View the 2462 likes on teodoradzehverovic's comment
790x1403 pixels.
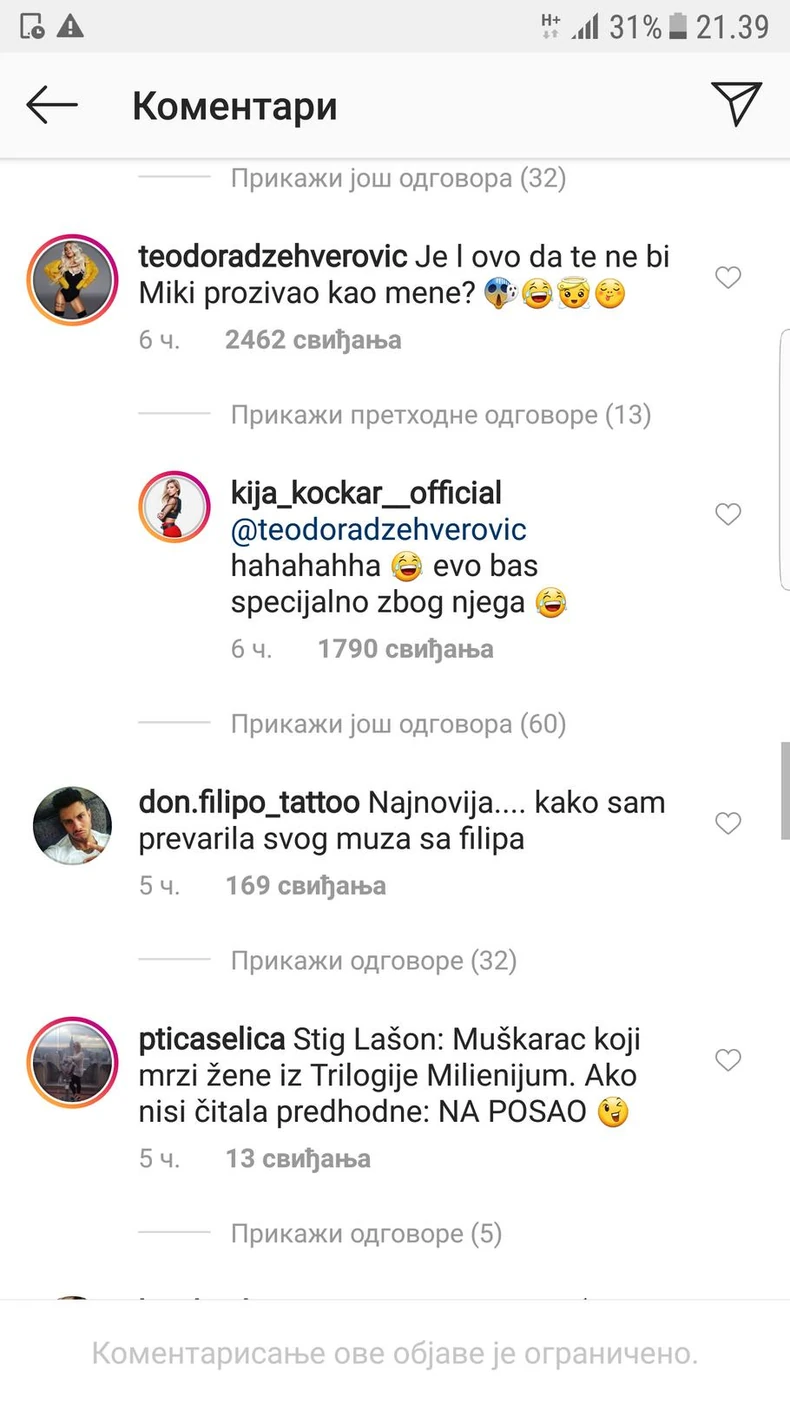[313, 340]
